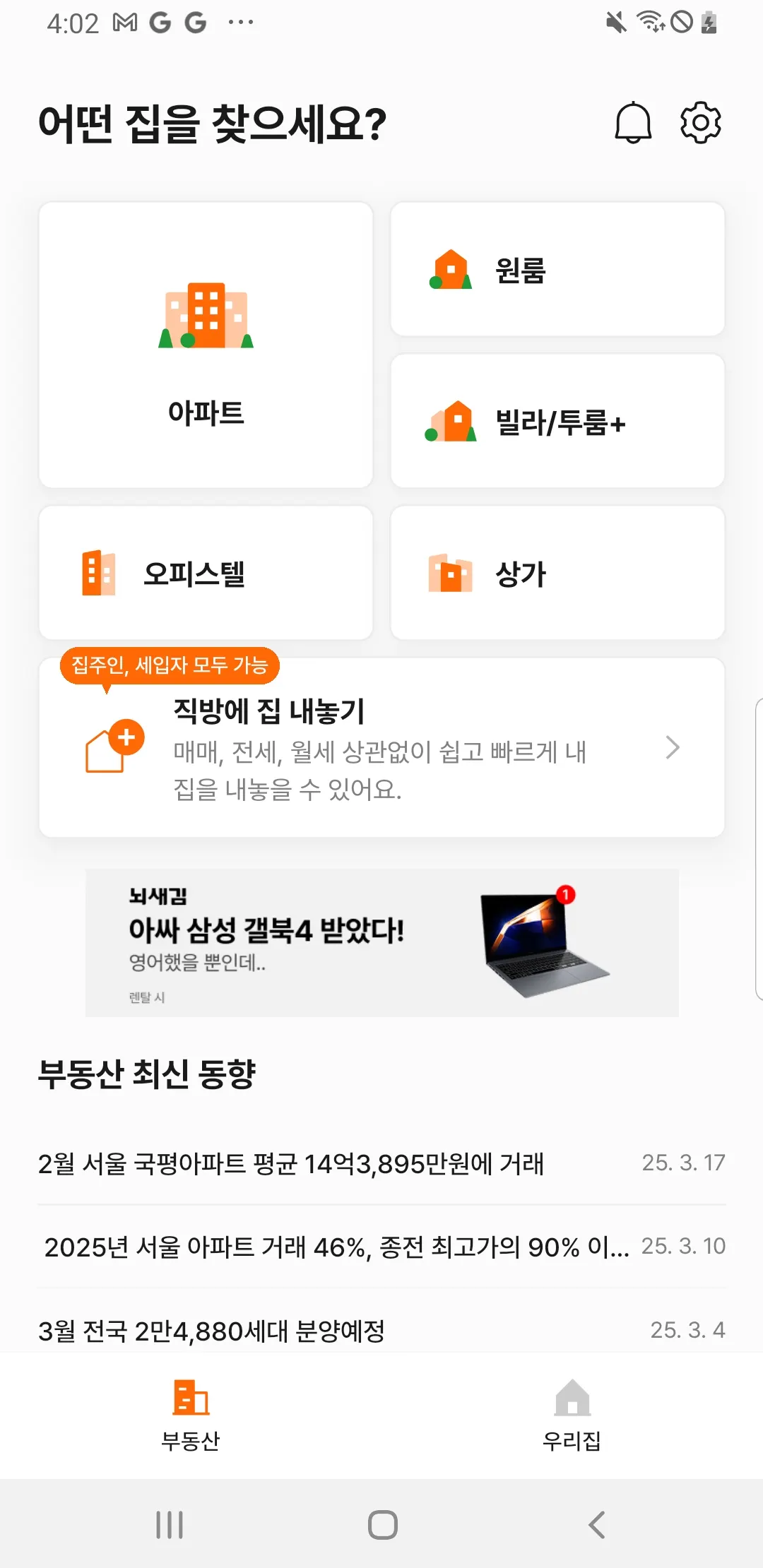Open the 빌라/투룸+ category
Image resolution: width=763 pixels, height=1568 pixels.
tap(557, 422)
